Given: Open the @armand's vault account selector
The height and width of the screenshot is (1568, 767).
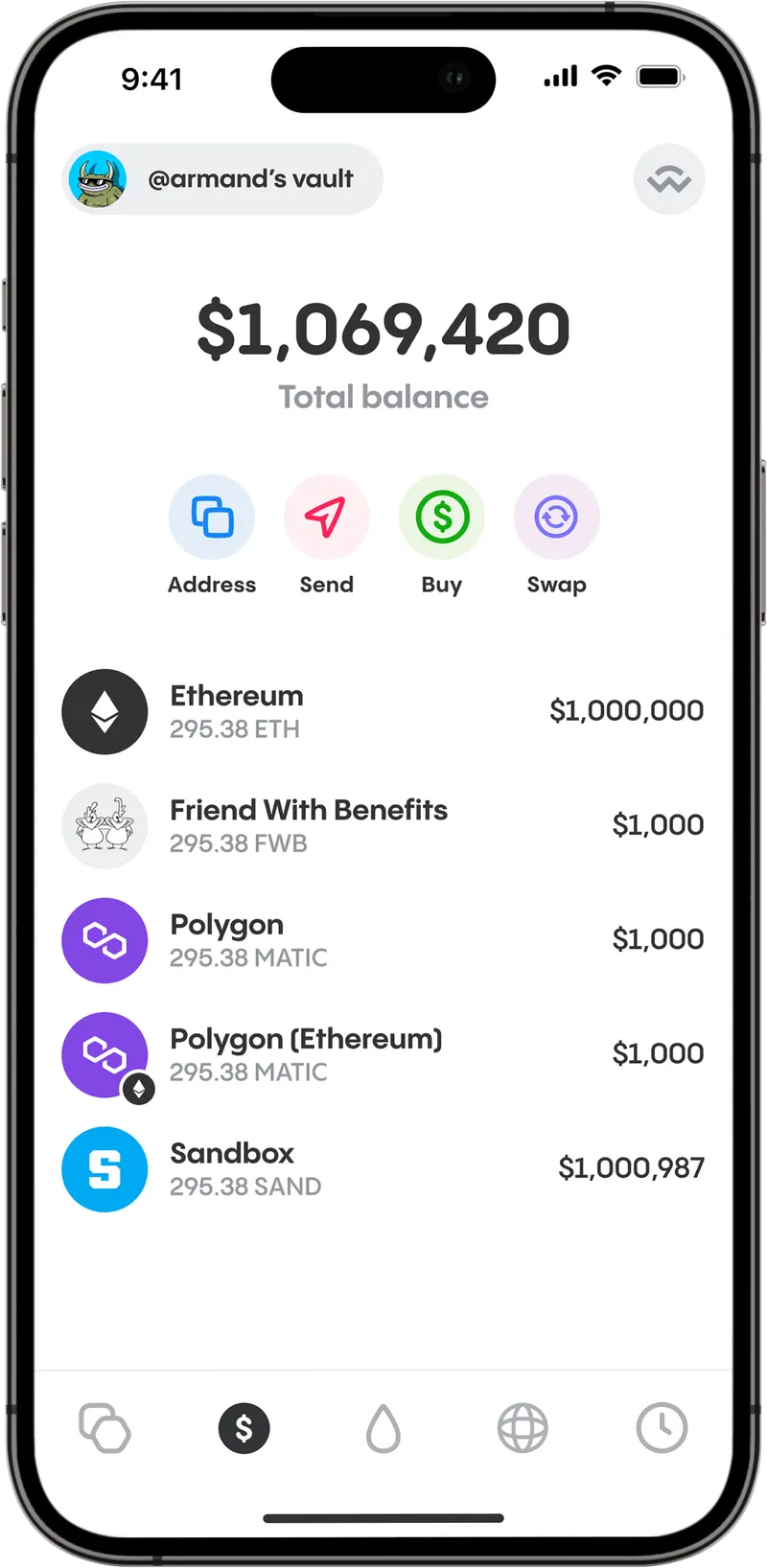Looking at the screenshot, I should click(222, 179).
